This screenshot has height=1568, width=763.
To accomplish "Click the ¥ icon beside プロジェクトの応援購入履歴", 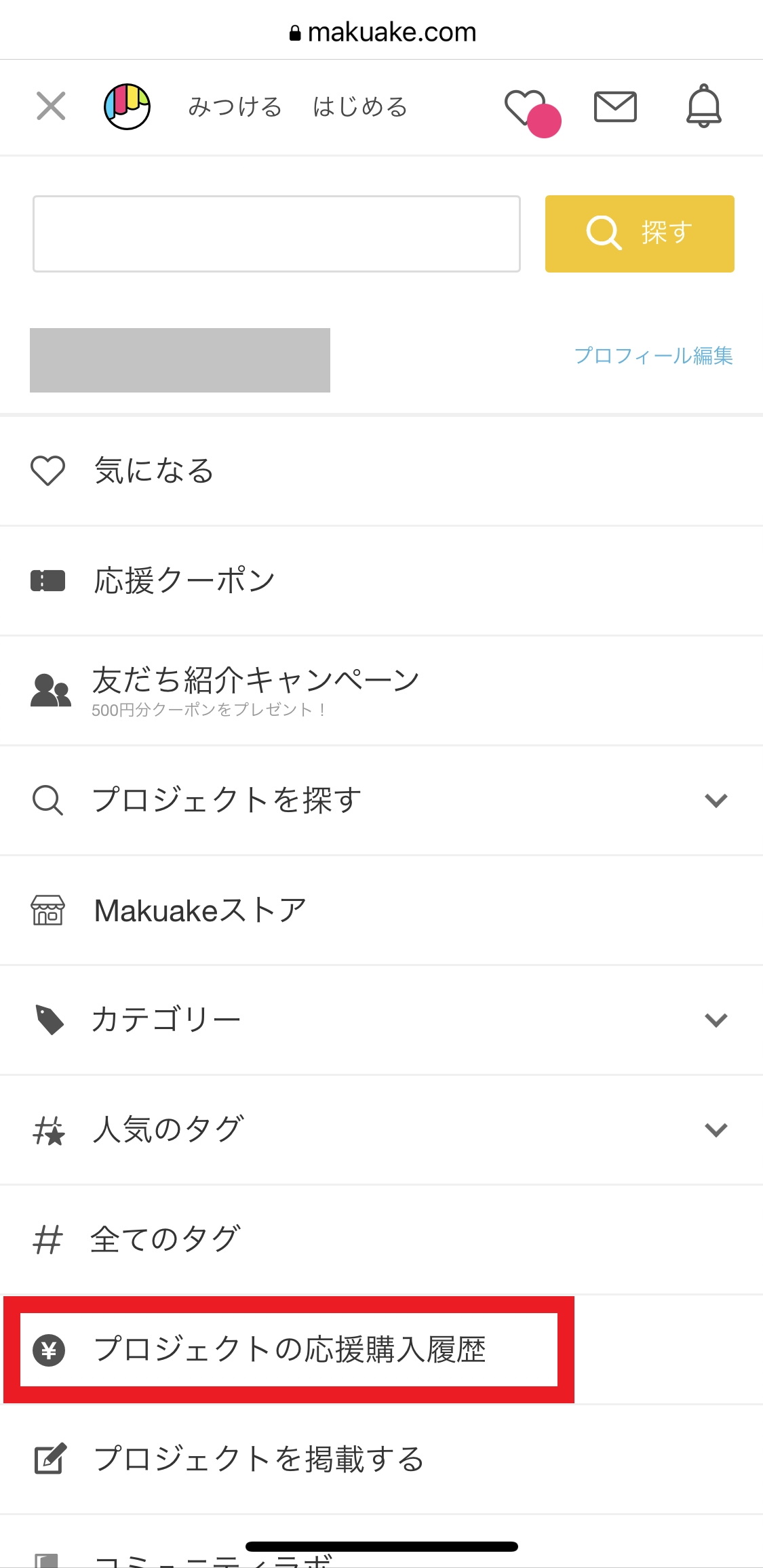I will coord(47,1350).
